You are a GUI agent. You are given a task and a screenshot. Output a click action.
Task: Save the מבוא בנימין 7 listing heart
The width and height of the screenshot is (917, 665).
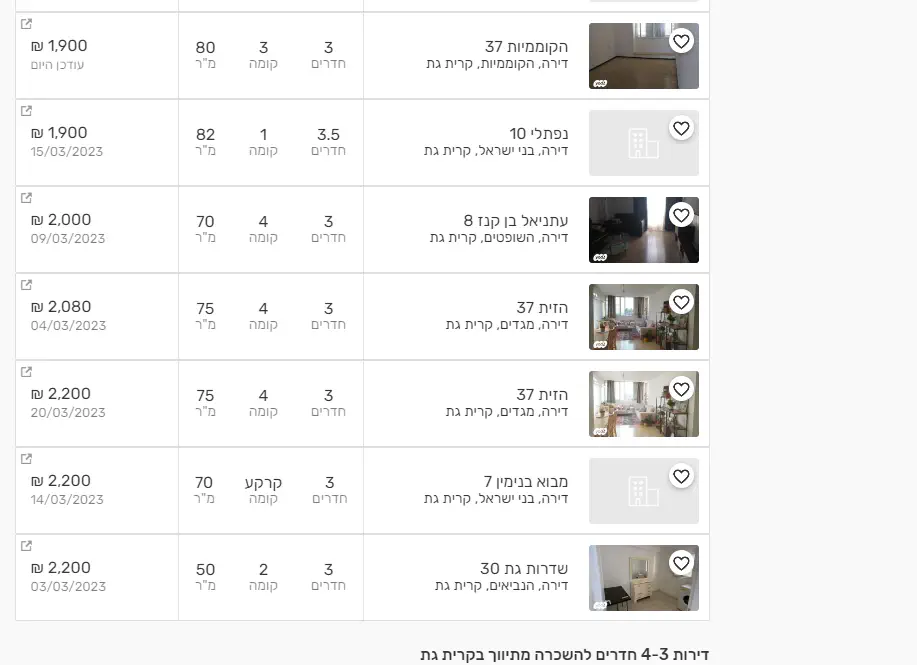[x=681, y=476]
